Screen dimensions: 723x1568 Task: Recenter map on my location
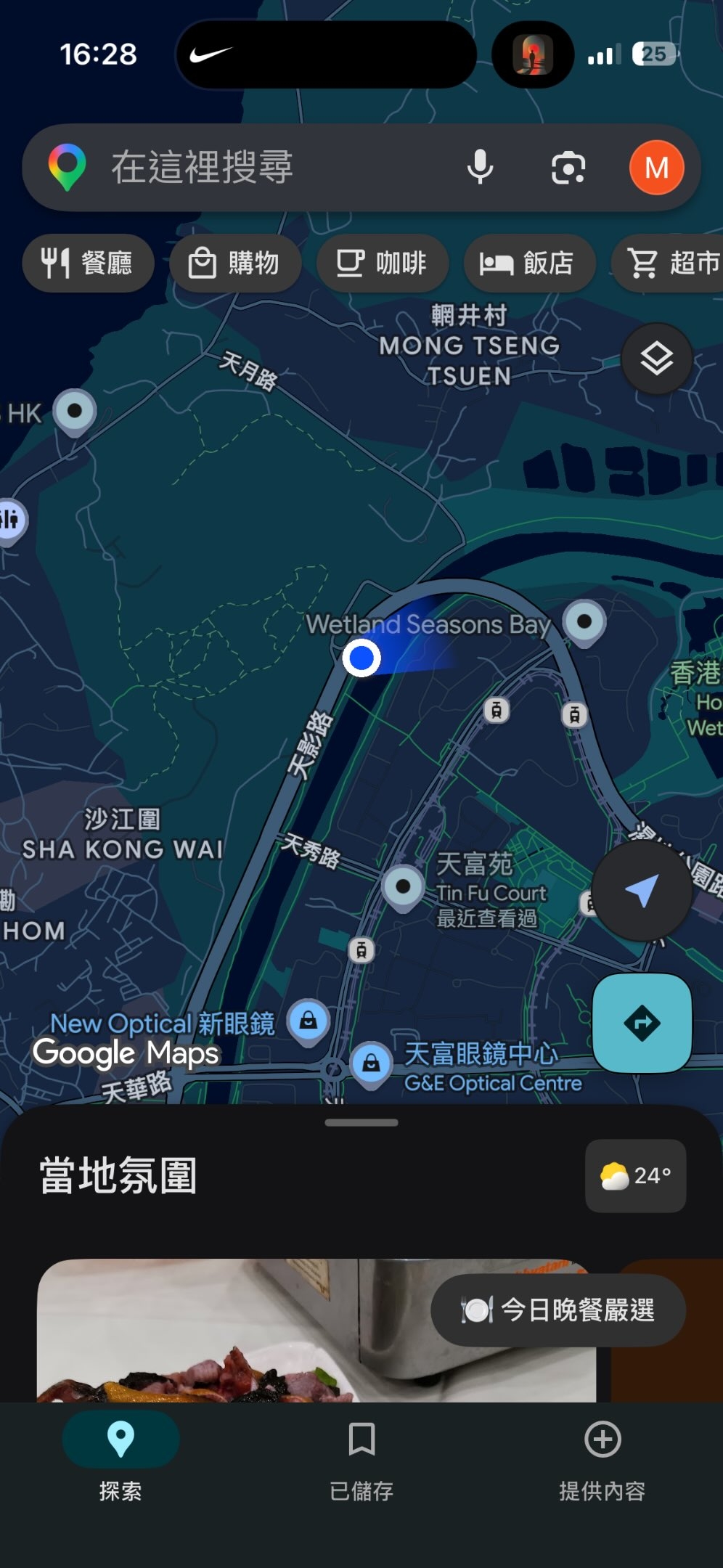coord(642,891)
